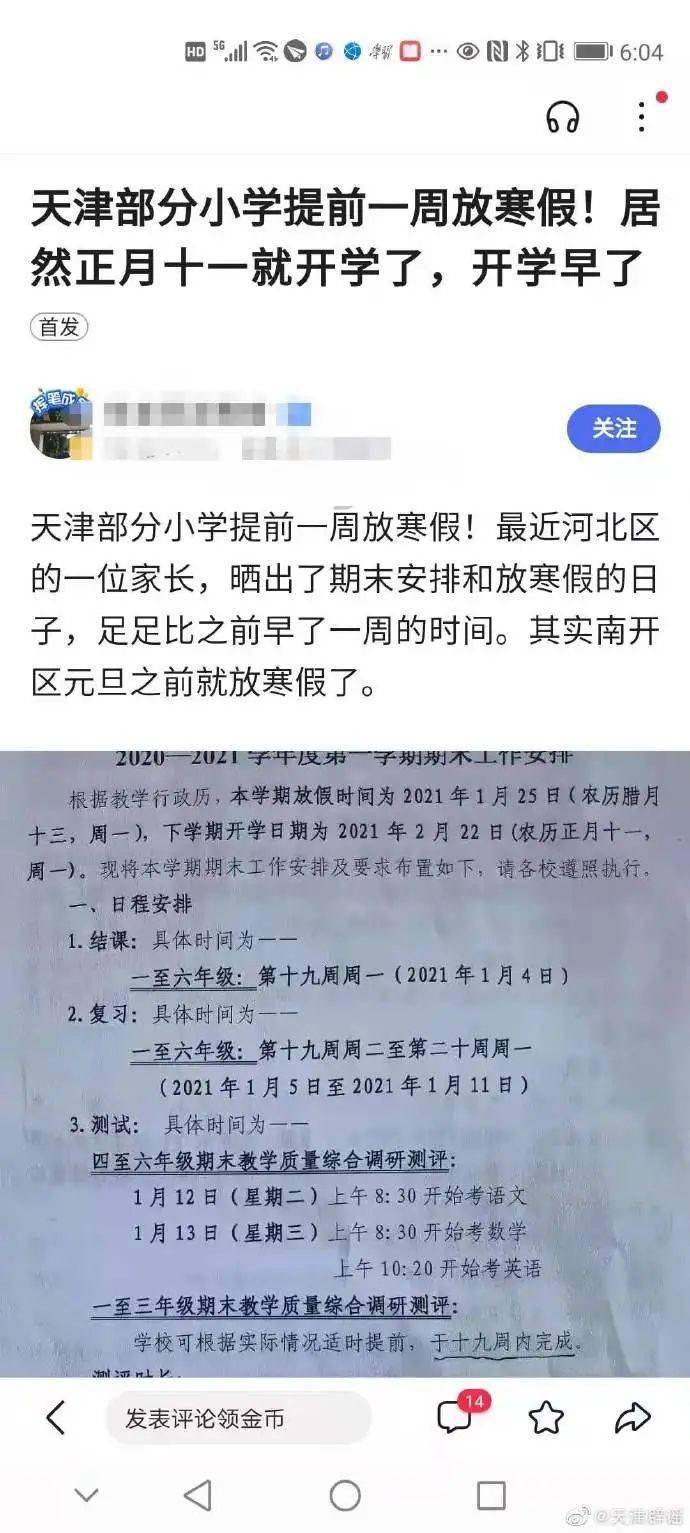This screenshot has height=1533, width=690.
Task: Open system recent apps
Action: point(491,1495)
